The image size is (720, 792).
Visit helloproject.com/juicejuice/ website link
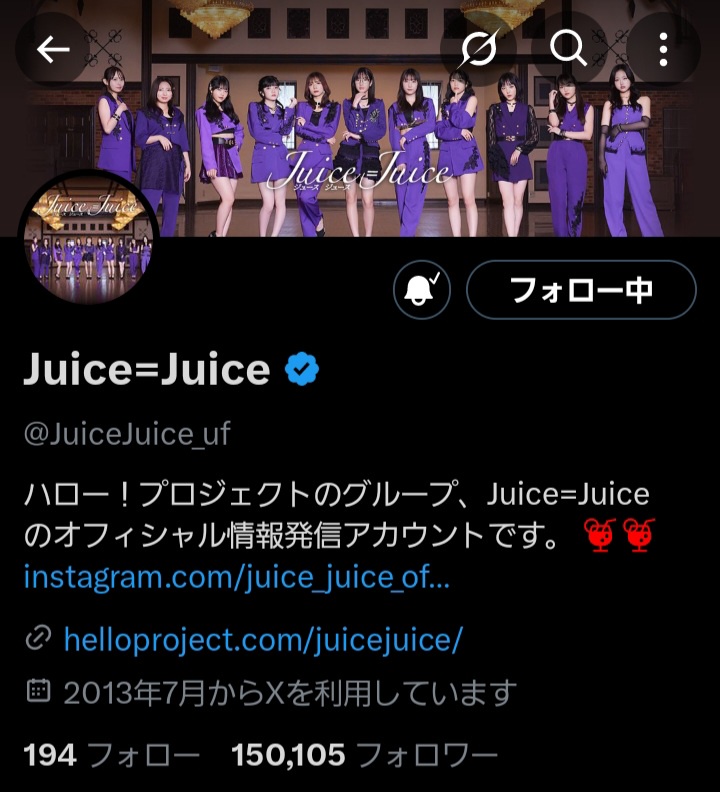coord(263,639)
